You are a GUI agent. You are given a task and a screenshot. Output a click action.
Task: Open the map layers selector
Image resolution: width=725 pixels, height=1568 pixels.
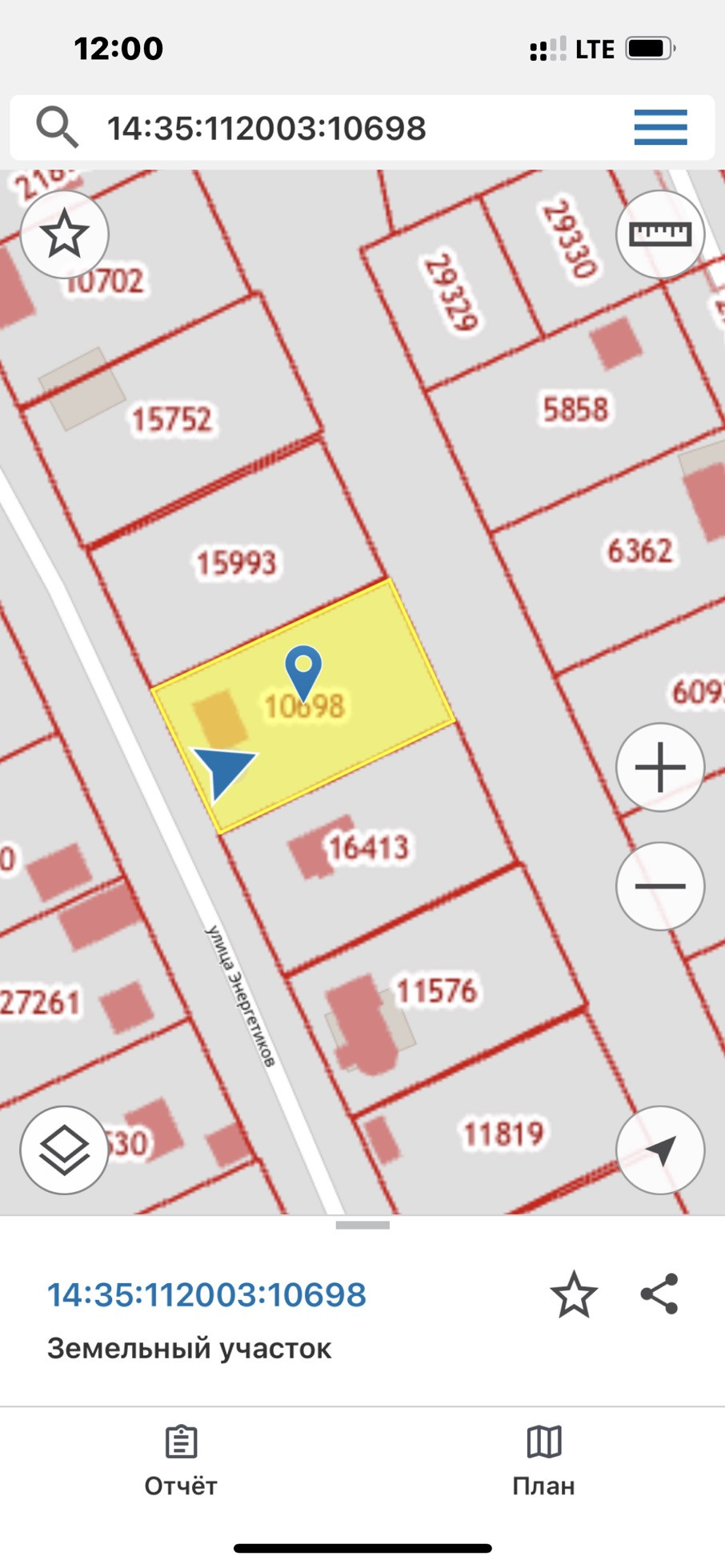64,1150
